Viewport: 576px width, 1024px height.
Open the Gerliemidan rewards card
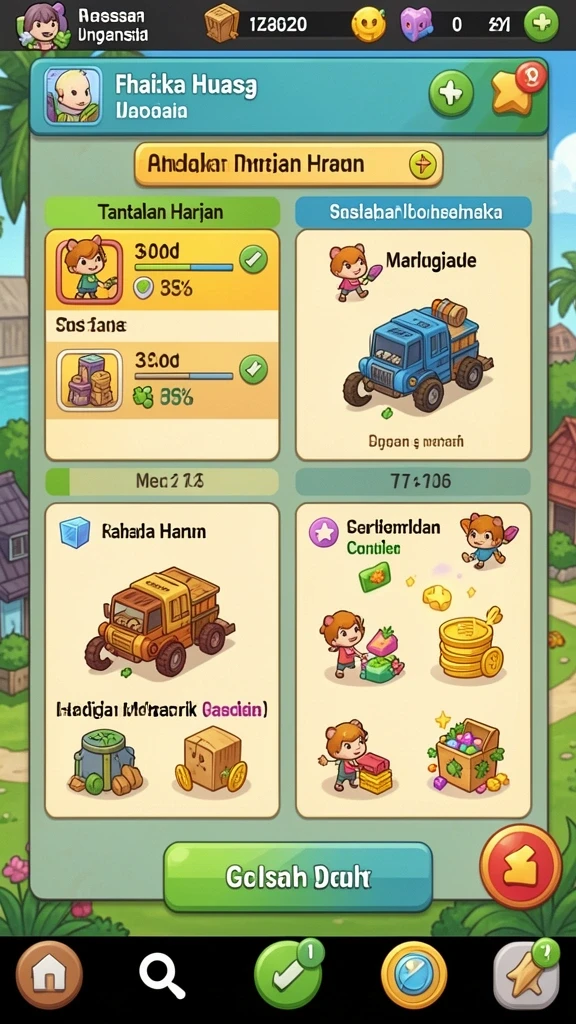(413, 660)
